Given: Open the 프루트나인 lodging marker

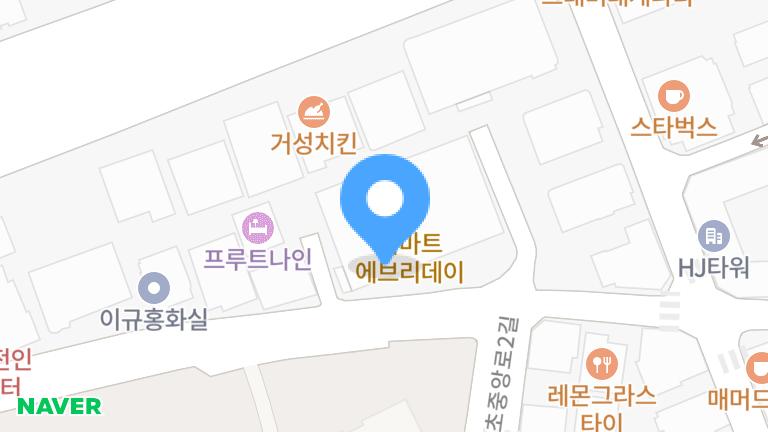Looking at the screenshot, I should [258, 227].
